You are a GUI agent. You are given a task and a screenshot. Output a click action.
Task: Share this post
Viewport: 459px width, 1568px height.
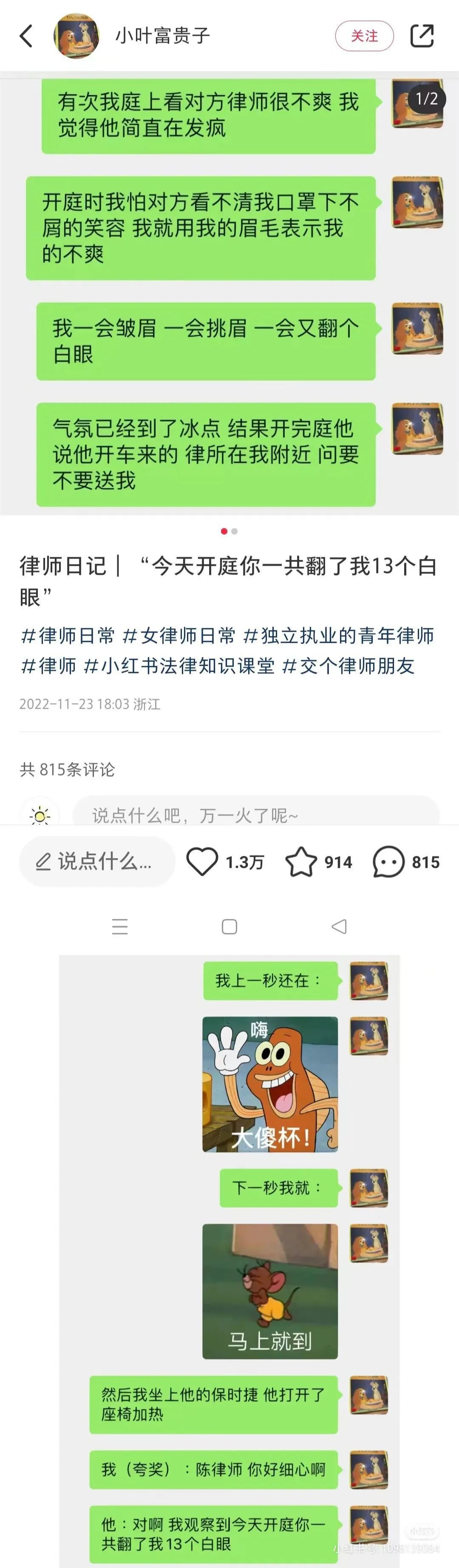click(422, 36)
